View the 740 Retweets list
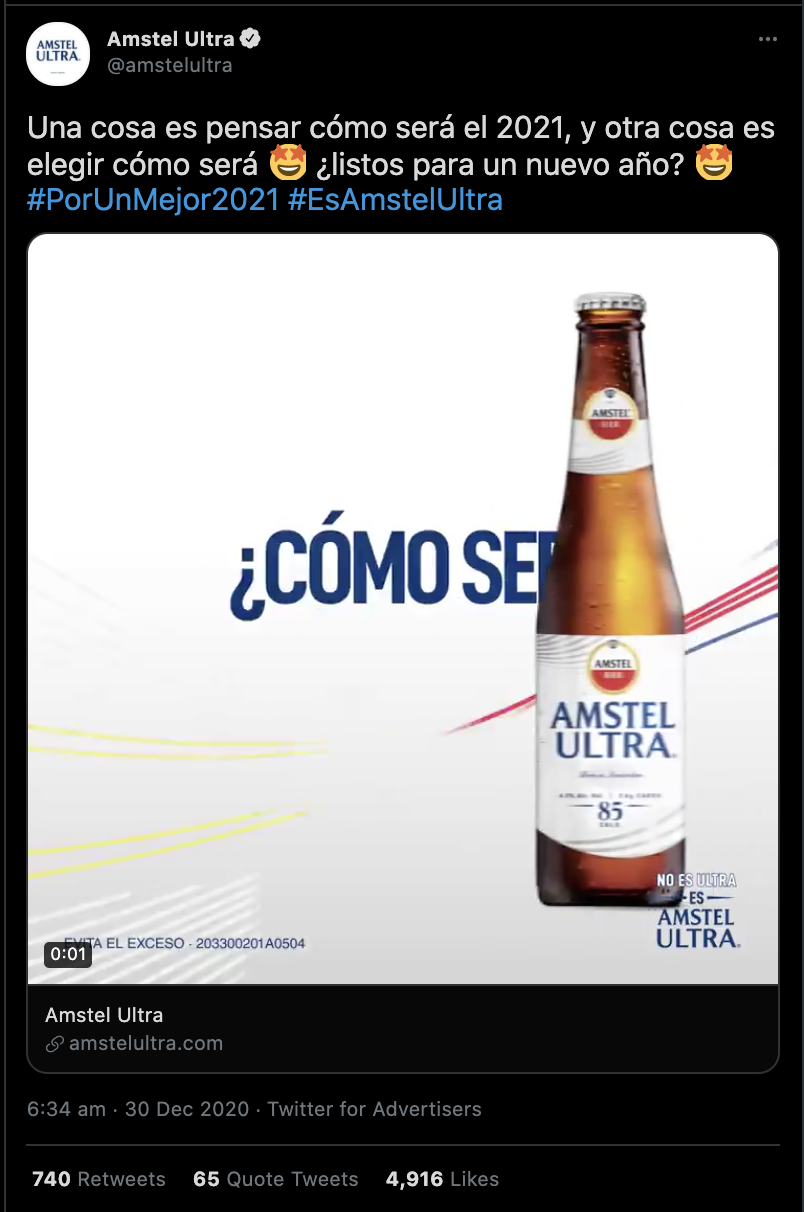The width and height of the screenshot is (804, 1212). (x=98, y=1180)
